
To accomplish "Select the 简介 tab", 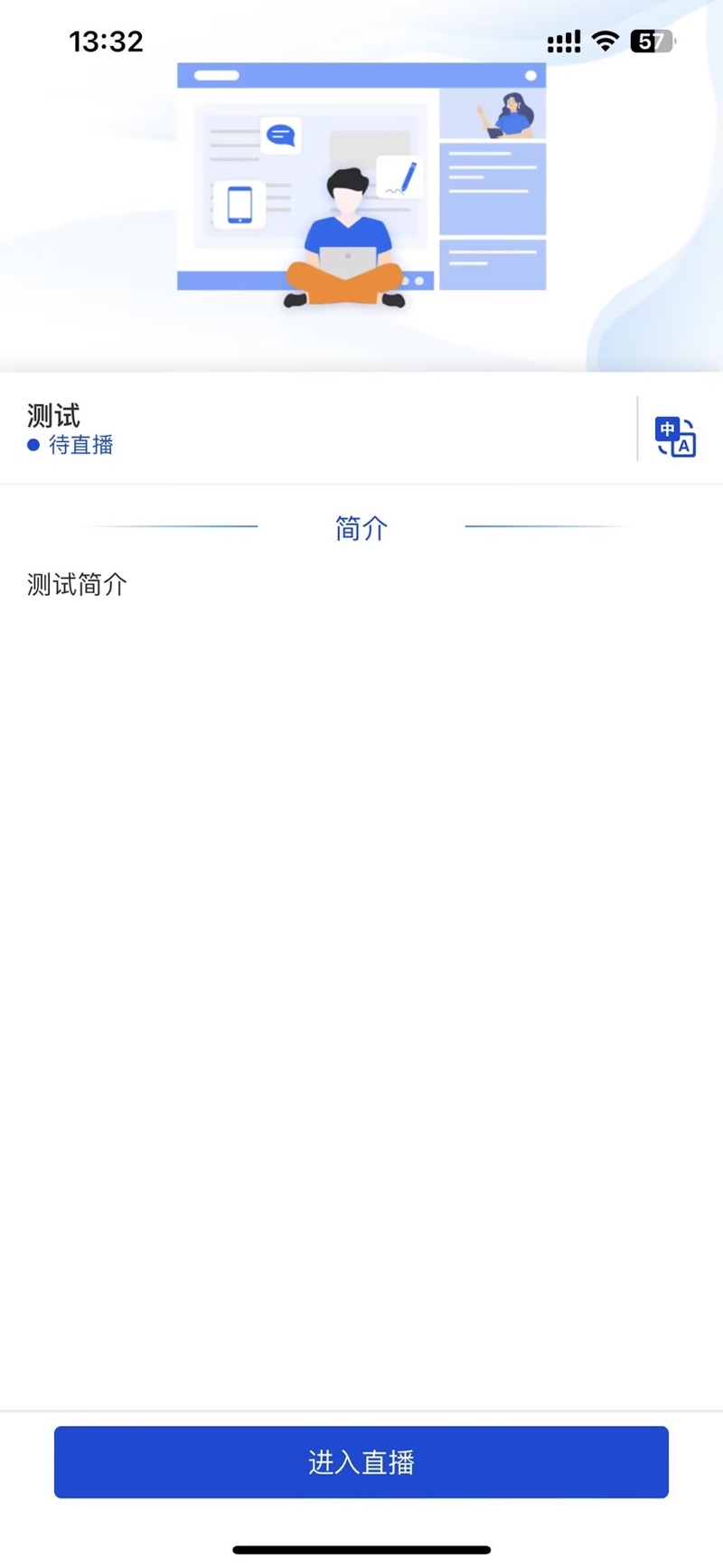I will click(361, 527).
